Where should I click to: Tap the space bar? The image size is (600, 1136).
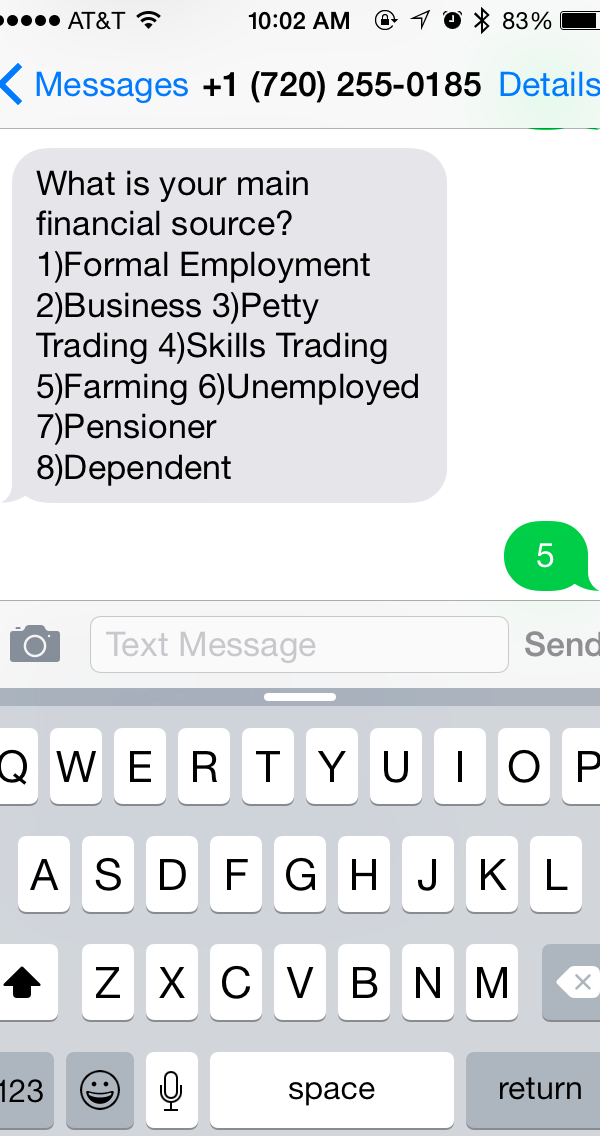click(x=332, y=1090)
